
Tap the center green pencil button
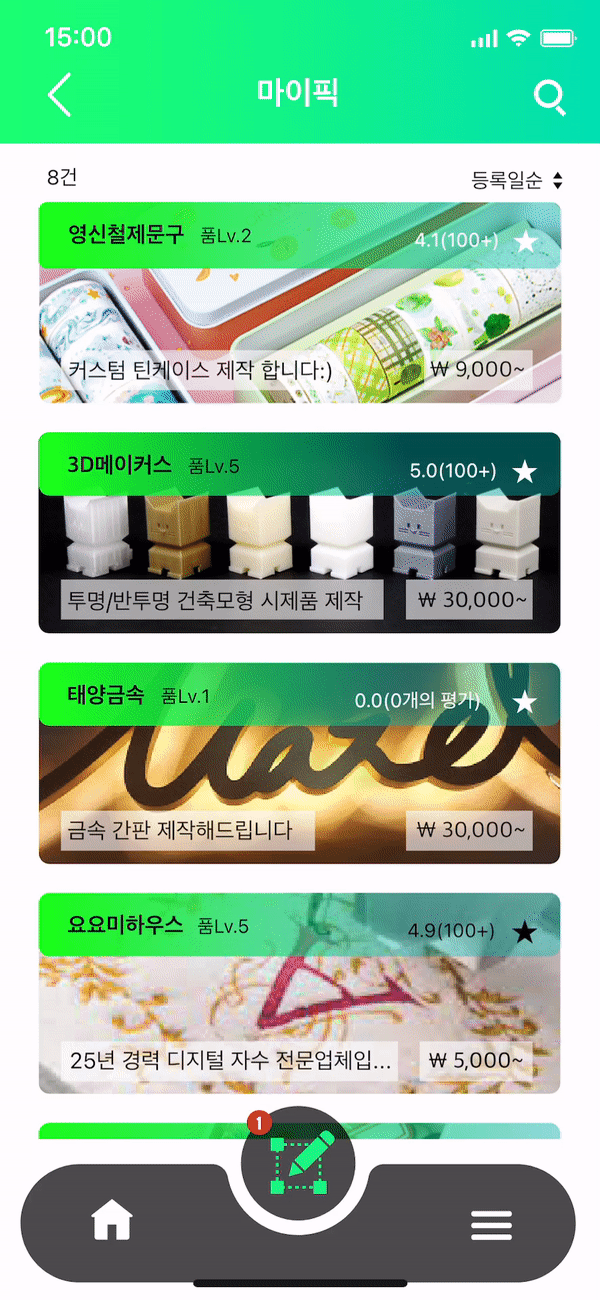tap(299, 1162)
